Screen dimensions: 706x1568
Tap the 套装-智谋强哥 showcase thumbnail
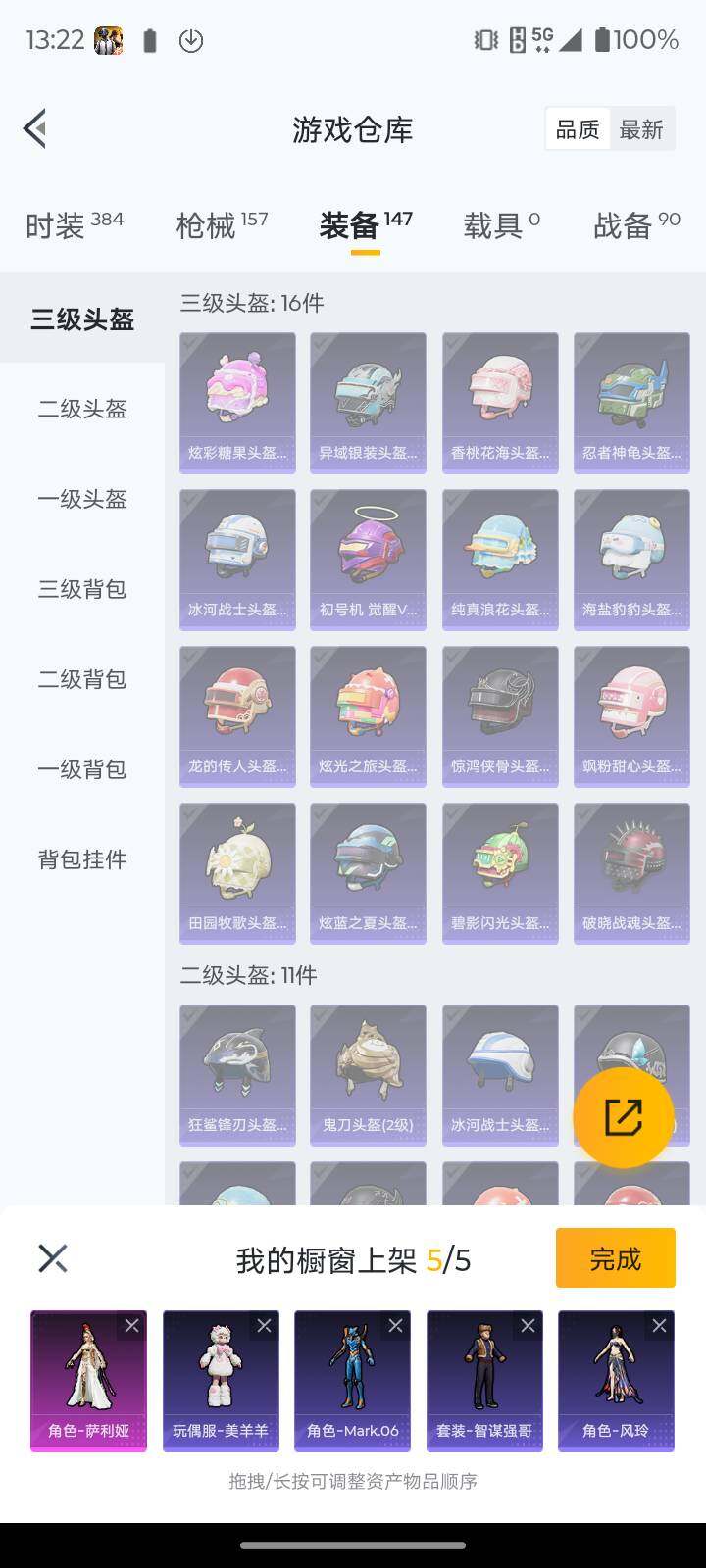click(484, 1380)
